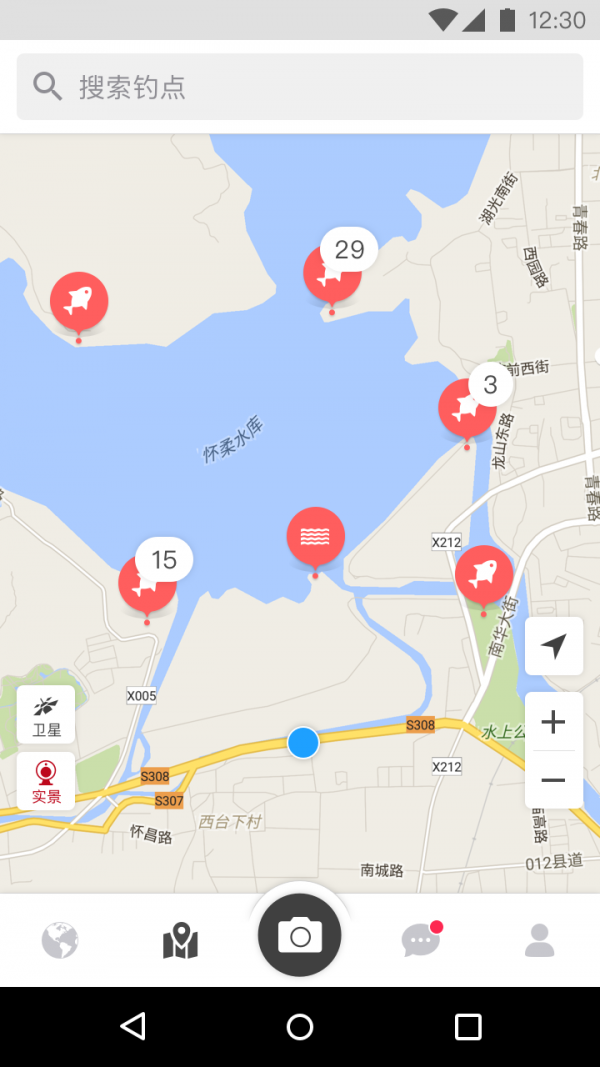
Task: Open the fishing spot cluster marked 15
Action: 147,582
